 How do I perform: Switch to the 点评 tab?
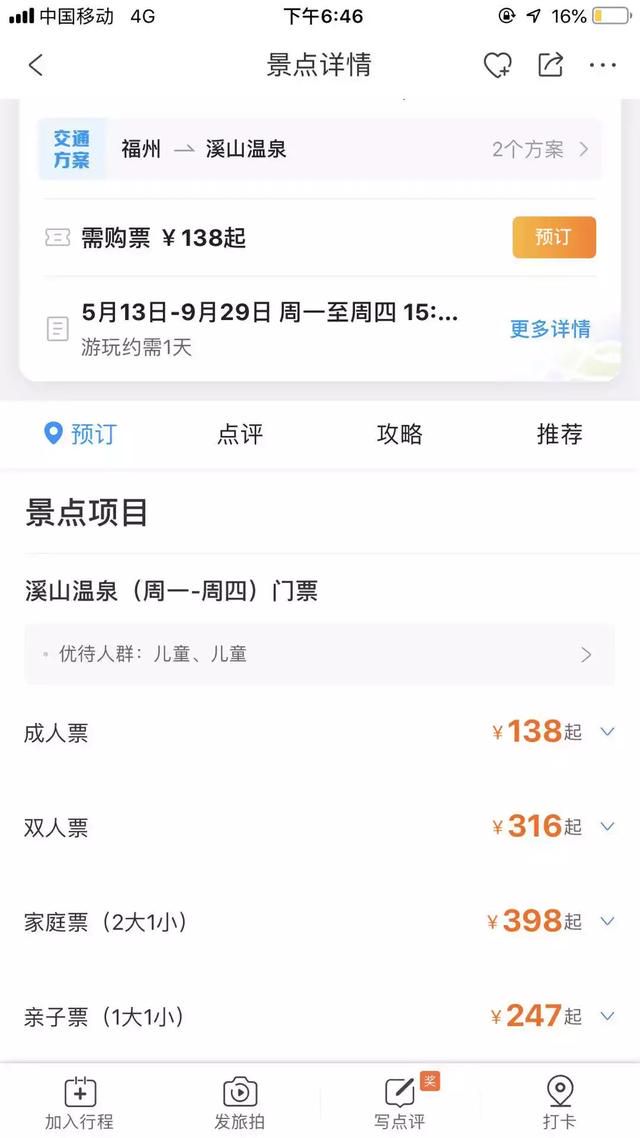point(239,434)
